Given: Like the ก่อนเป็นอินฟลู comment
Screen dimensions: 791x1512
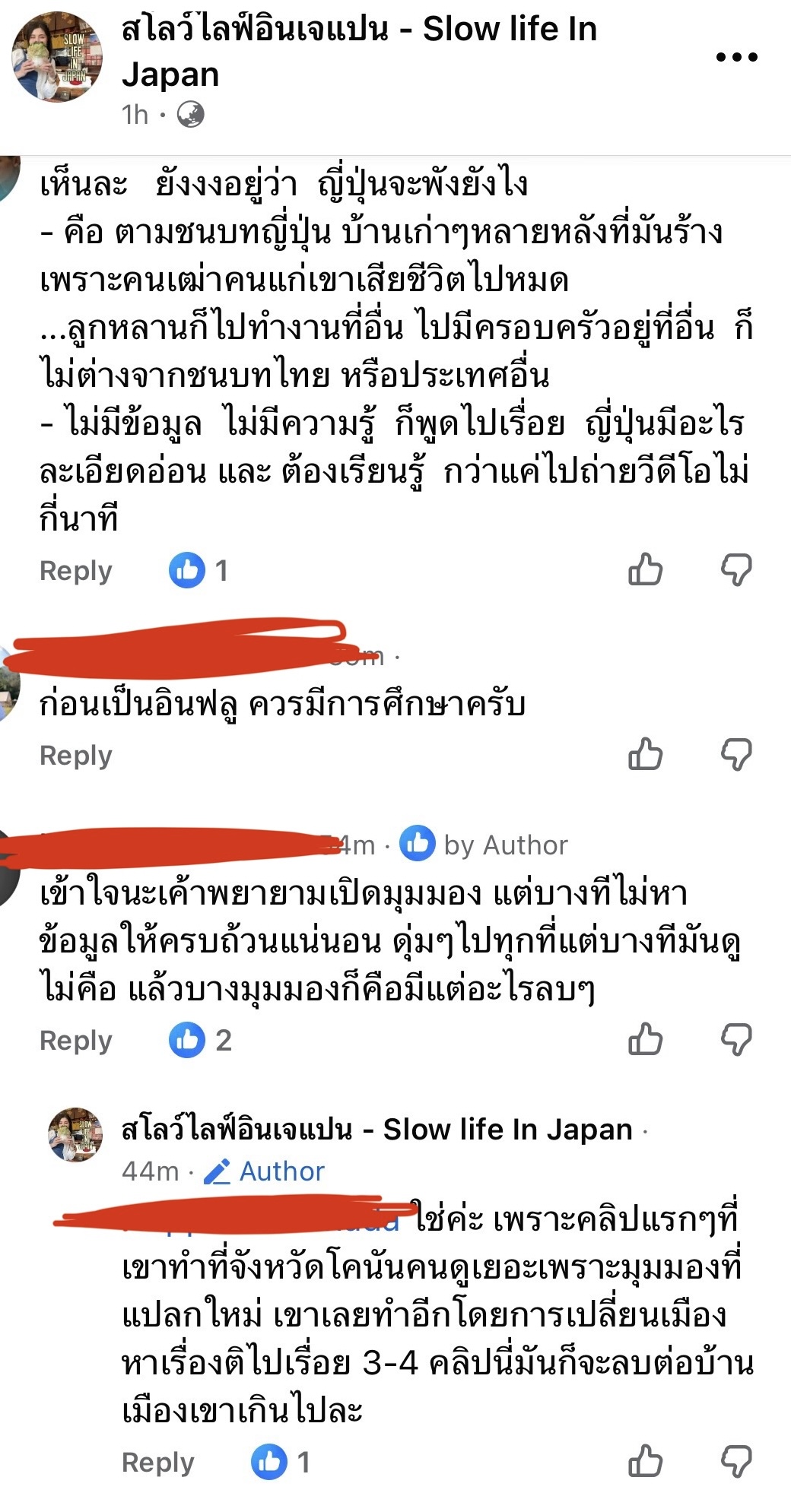Looking at the screenshot, I should [645, 754].
